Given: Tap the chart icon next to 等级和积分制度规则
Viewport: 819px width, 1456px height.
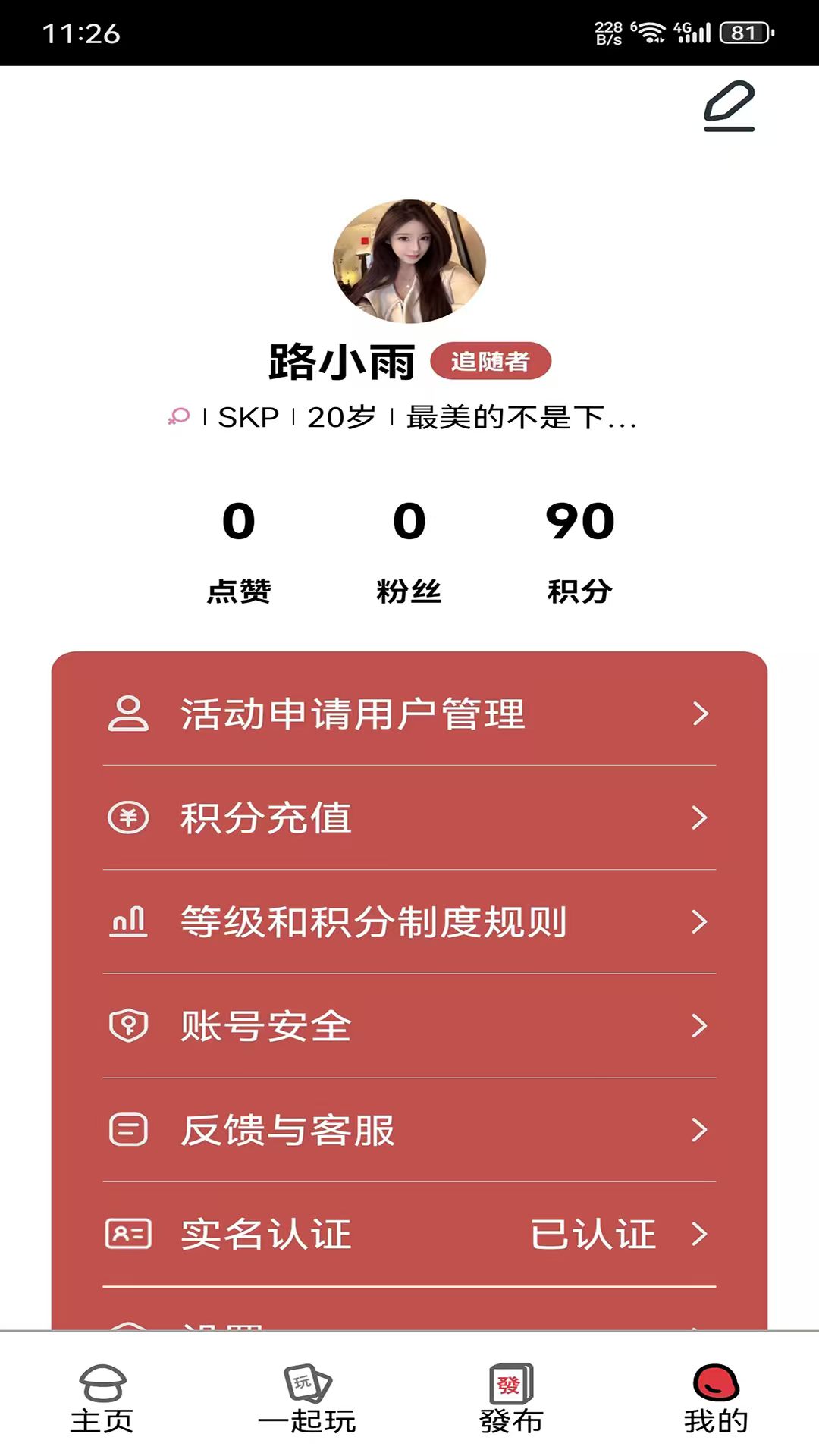Looking at the screenshot, I should coord(130,923).
